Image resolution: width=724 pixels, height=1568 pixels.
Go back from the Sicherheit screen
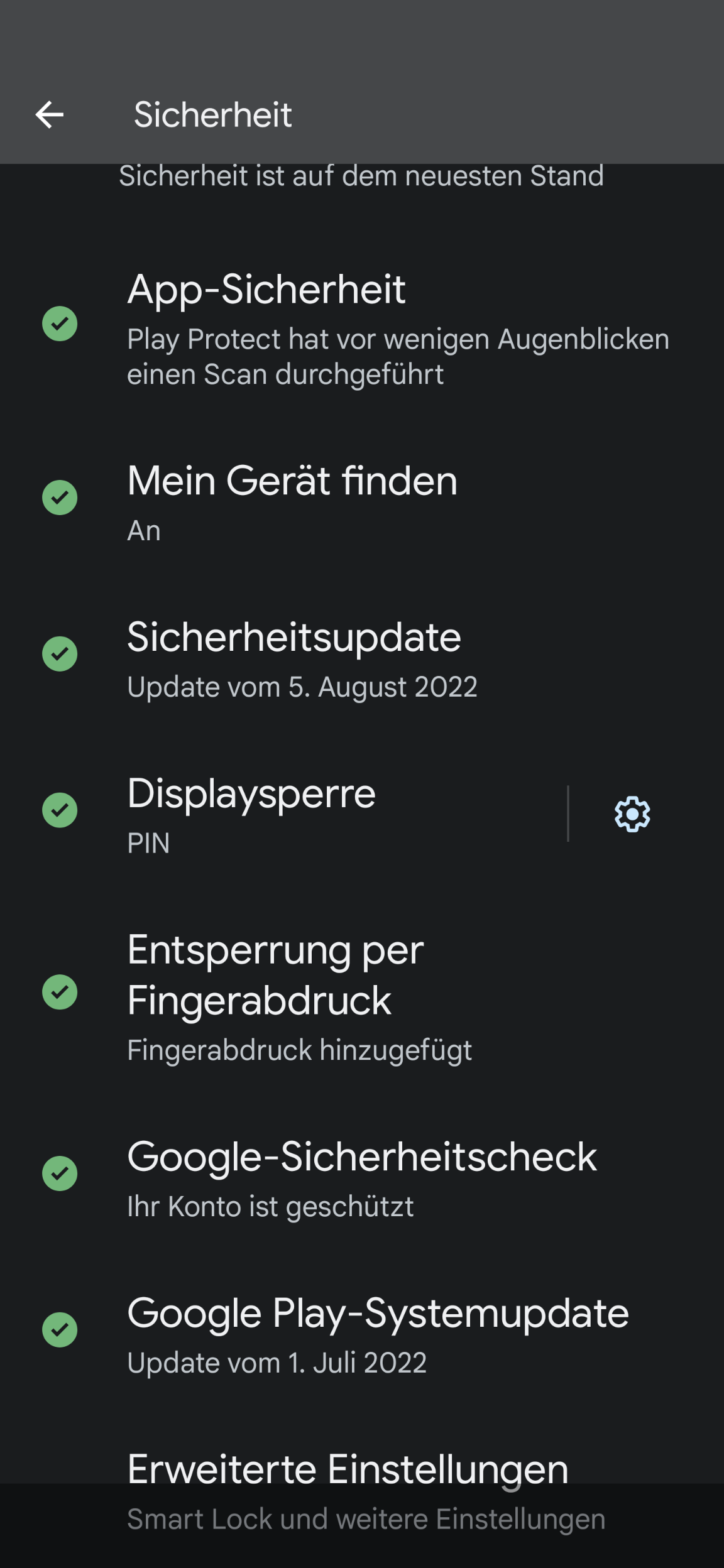pyautogui.click(x=50, y=115)
